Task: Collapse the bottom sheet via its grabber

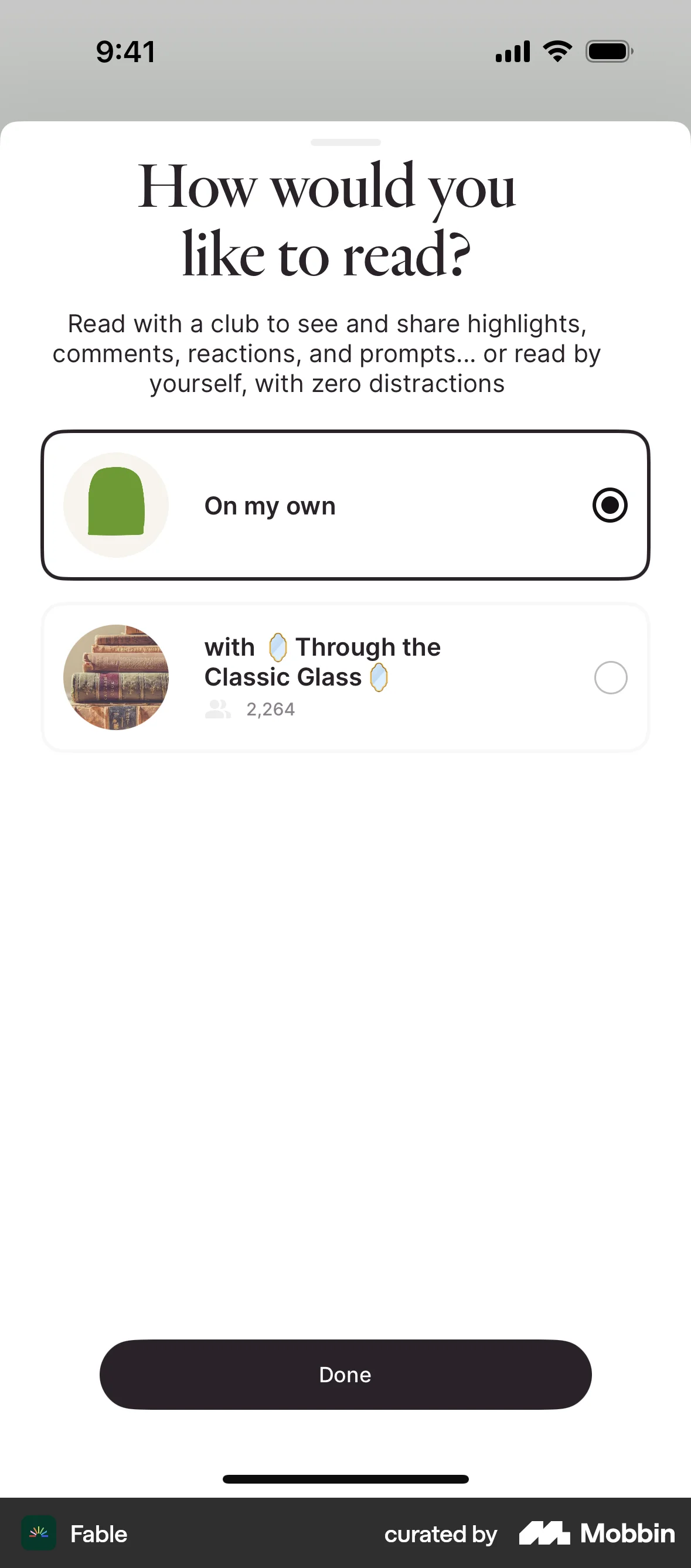Action: point(345,142)
